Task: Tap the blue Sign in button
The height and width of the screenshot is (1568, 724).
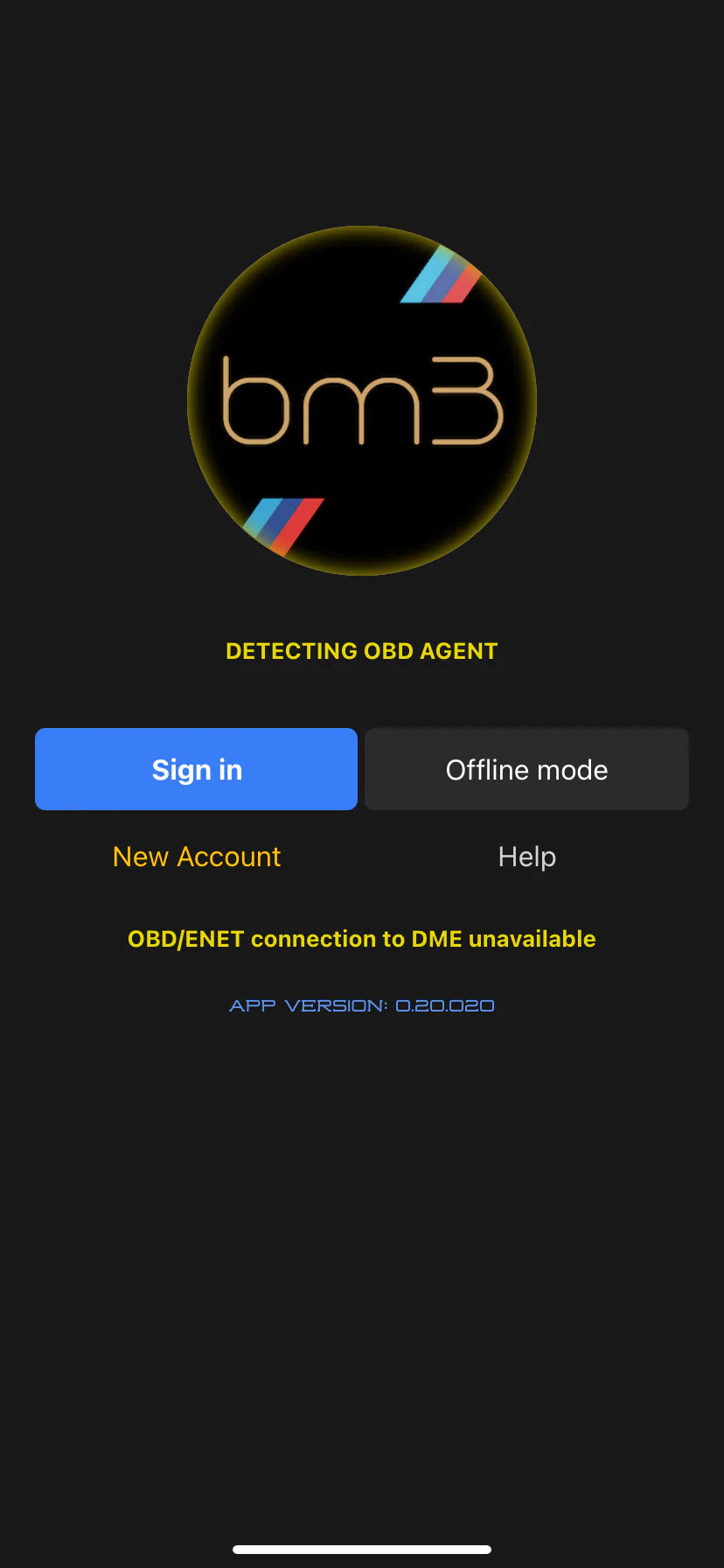Action: [196, 769]
